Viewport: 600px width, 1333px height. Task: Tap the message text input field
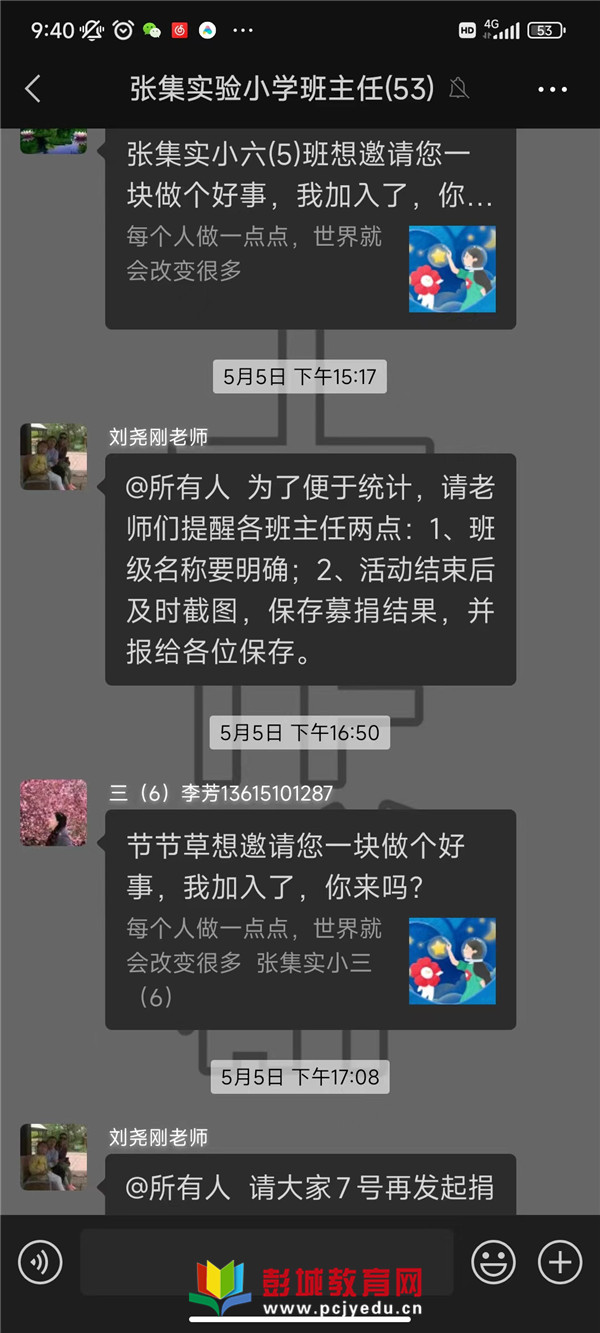click(x=265, y=1262)
